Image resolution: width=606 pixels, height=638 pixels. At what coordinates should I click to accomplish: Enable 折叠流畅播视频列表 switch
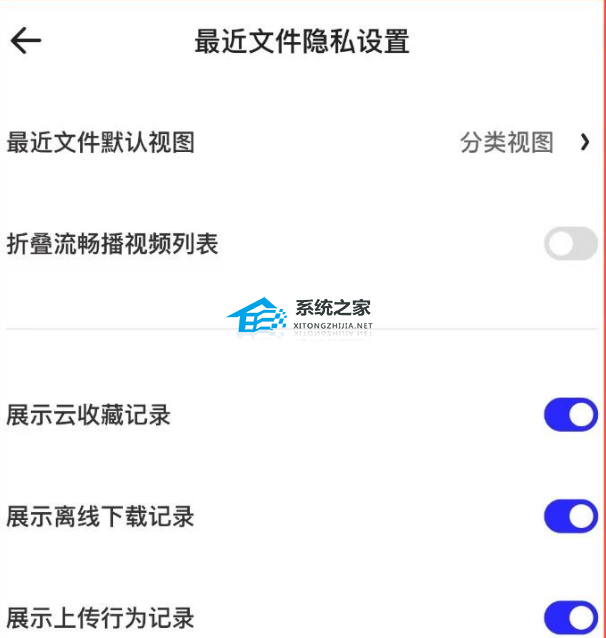click(x=570, y=244)
